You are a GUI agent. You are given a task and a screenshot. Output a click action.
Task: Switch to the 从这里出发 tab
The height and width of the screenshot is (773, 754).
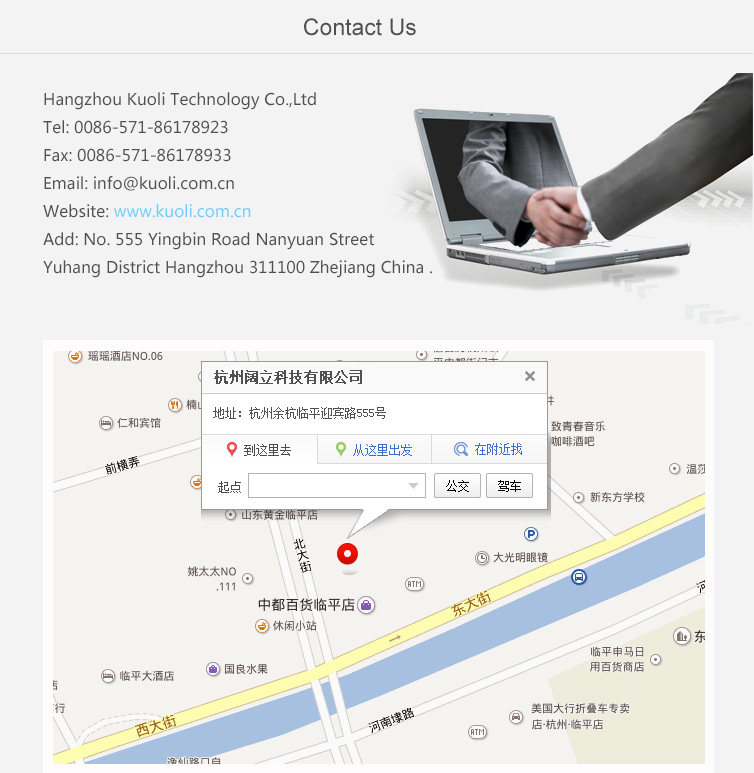click(x=374, y=450)
